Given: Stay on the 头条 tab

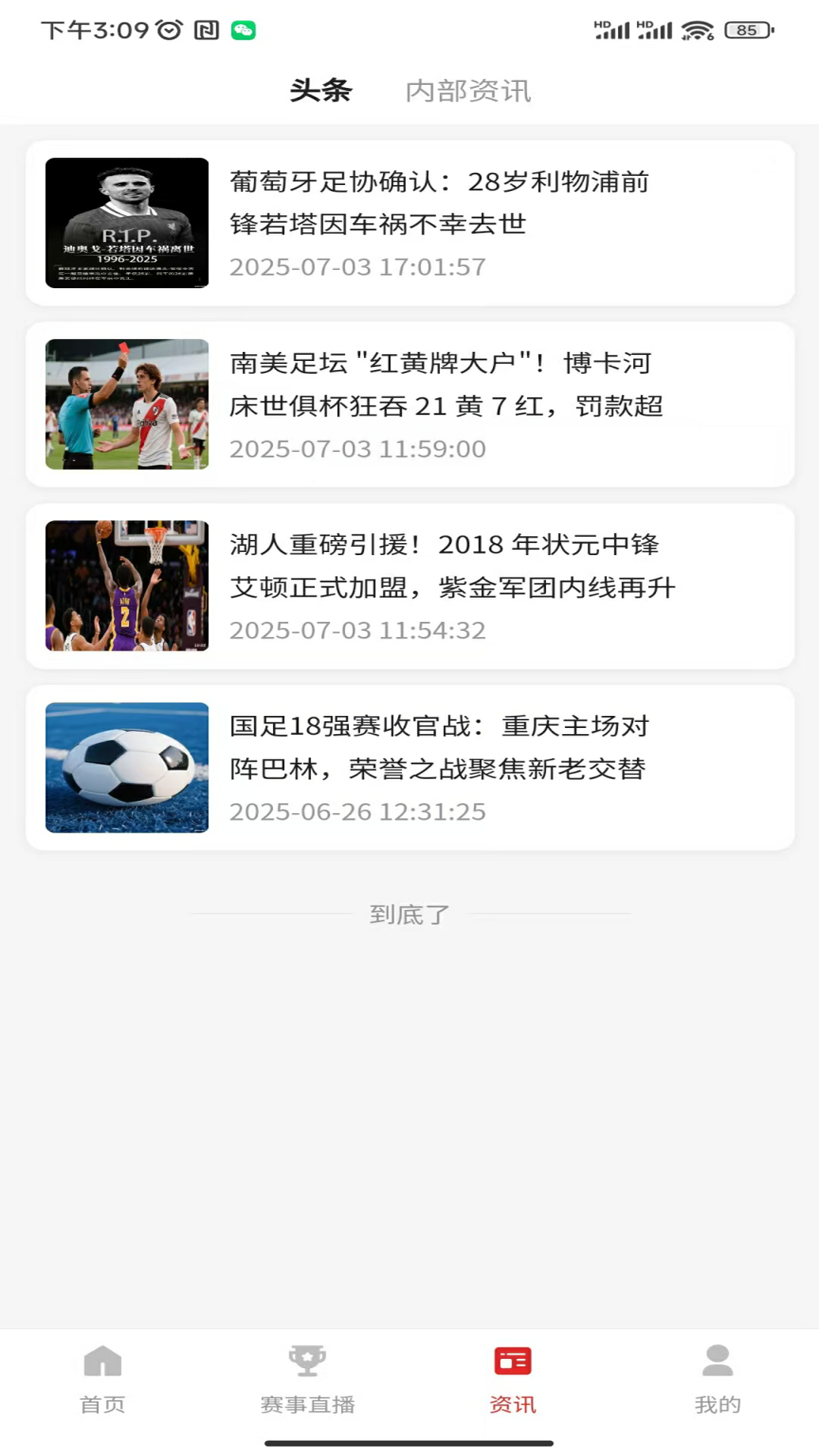Looking at the screenshot, I should click(x=321, y=91).
